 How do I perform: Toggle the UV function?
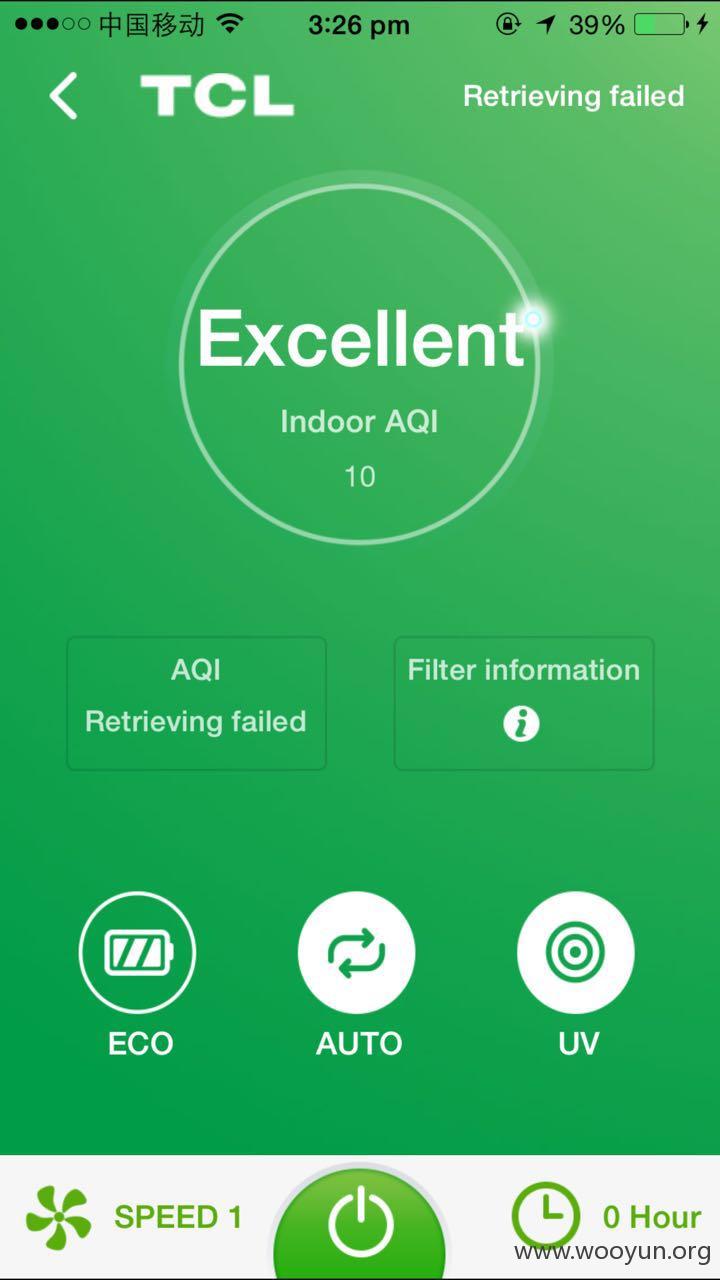[x=576, y=951]
